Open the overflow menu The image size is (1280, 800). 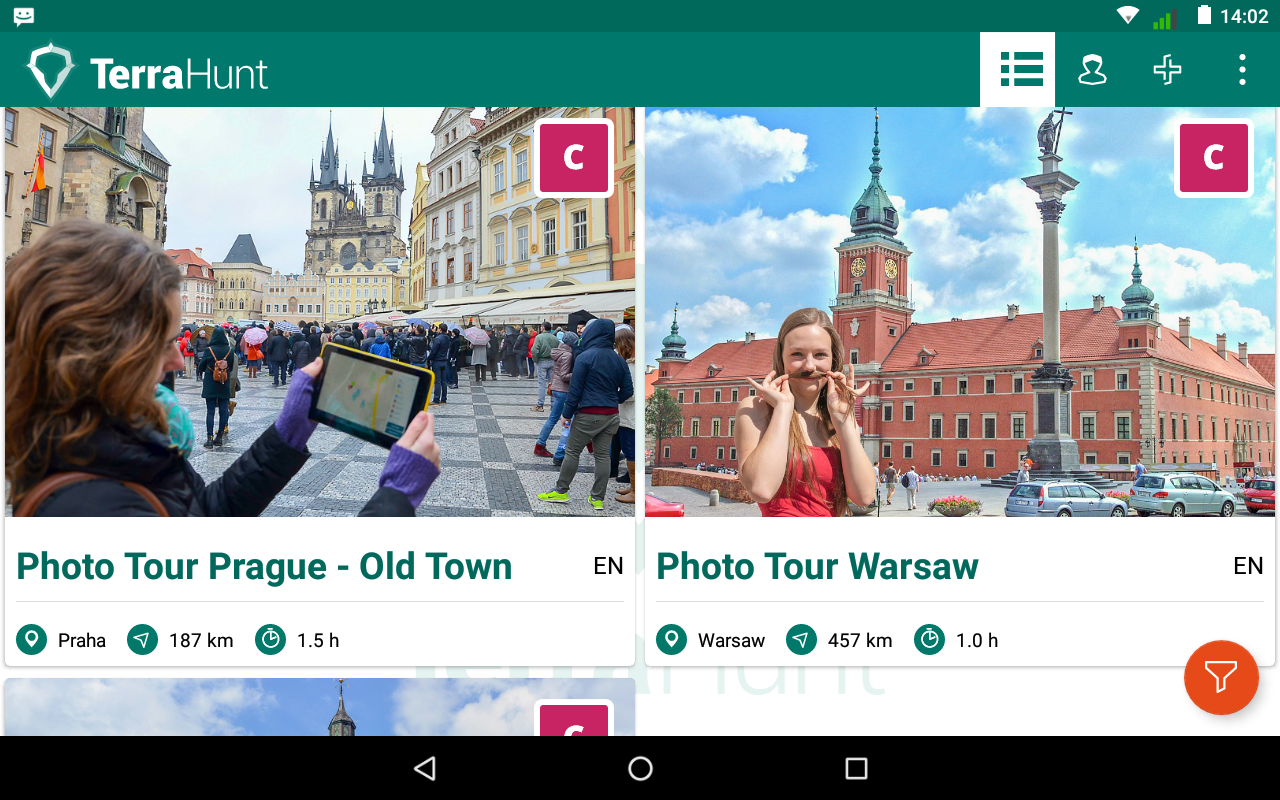click(1242, 70)
